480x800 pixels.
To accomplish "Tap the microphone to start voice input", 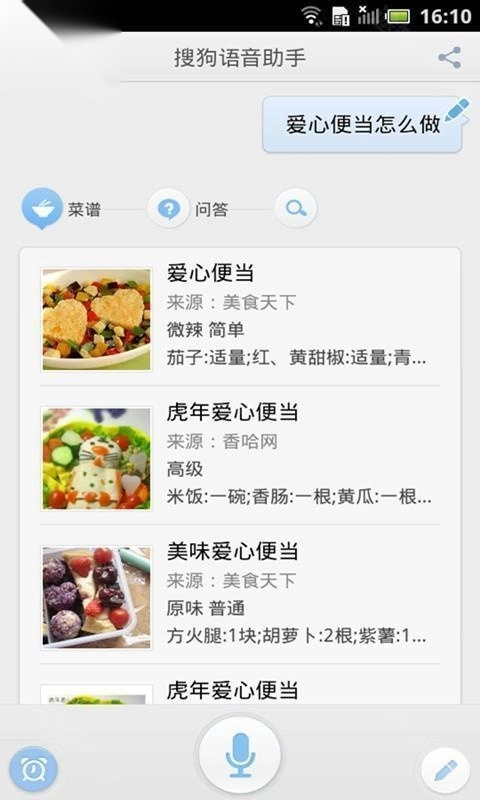I will pos(240,755).
